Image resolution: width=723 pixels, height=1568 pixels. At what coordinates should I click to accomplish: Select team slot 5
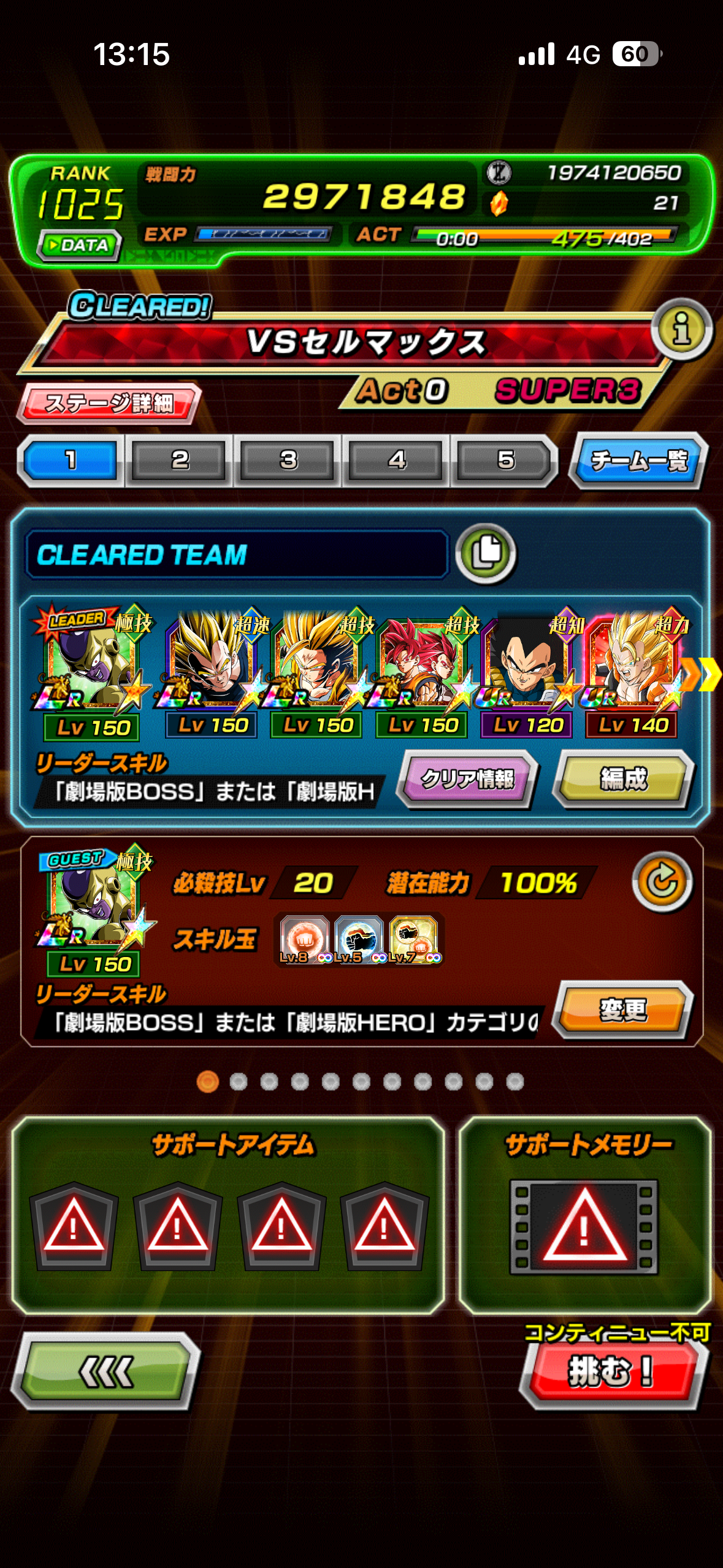point(505,460)
